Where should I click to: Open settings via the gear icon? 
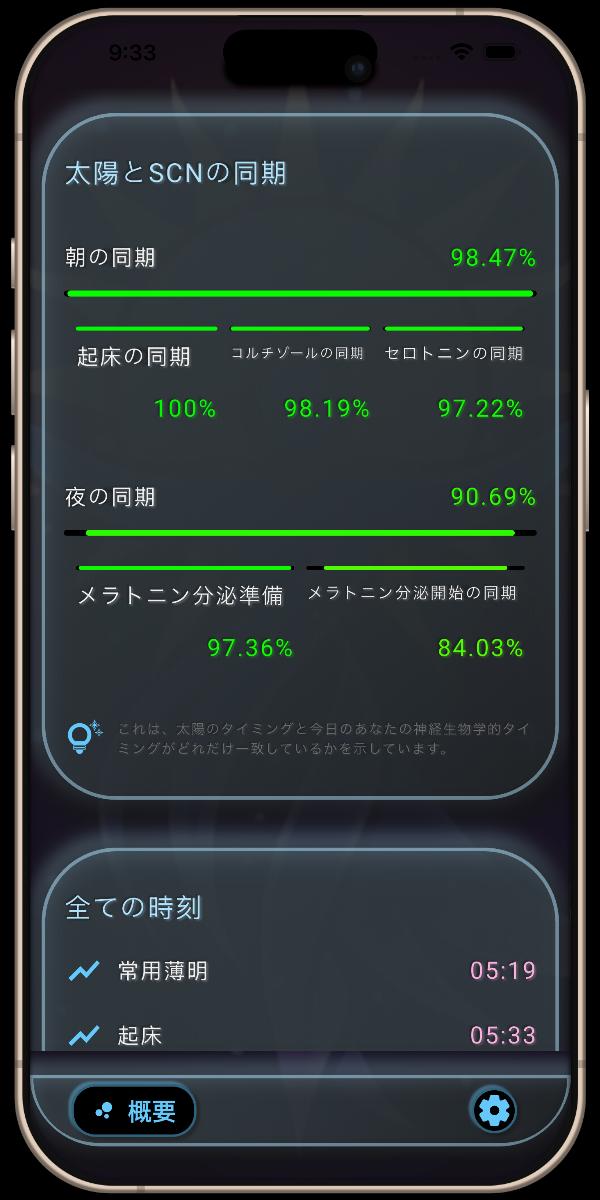click(494, 1109)
